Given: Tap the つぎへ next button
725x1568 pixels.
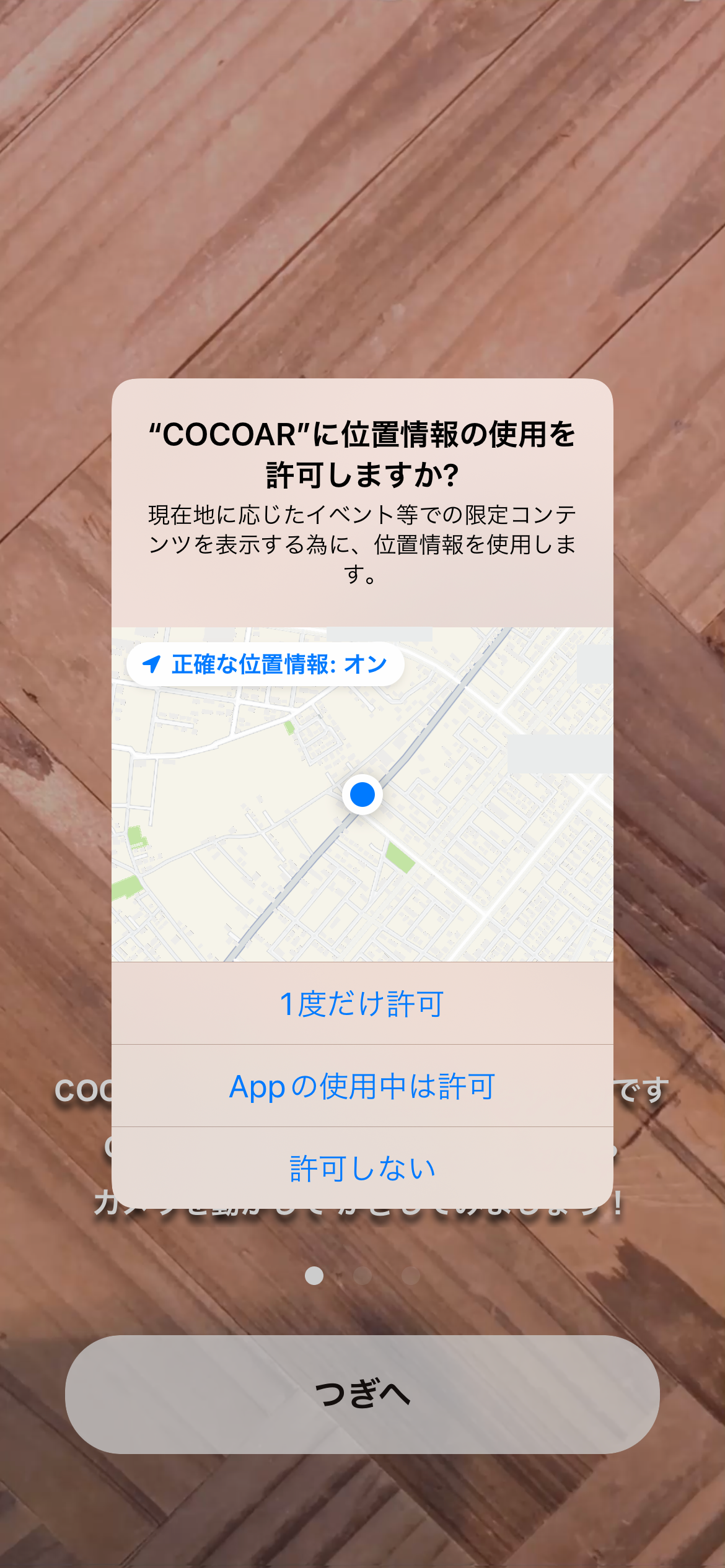Looking at the screenshot, I should point(362,1394).
